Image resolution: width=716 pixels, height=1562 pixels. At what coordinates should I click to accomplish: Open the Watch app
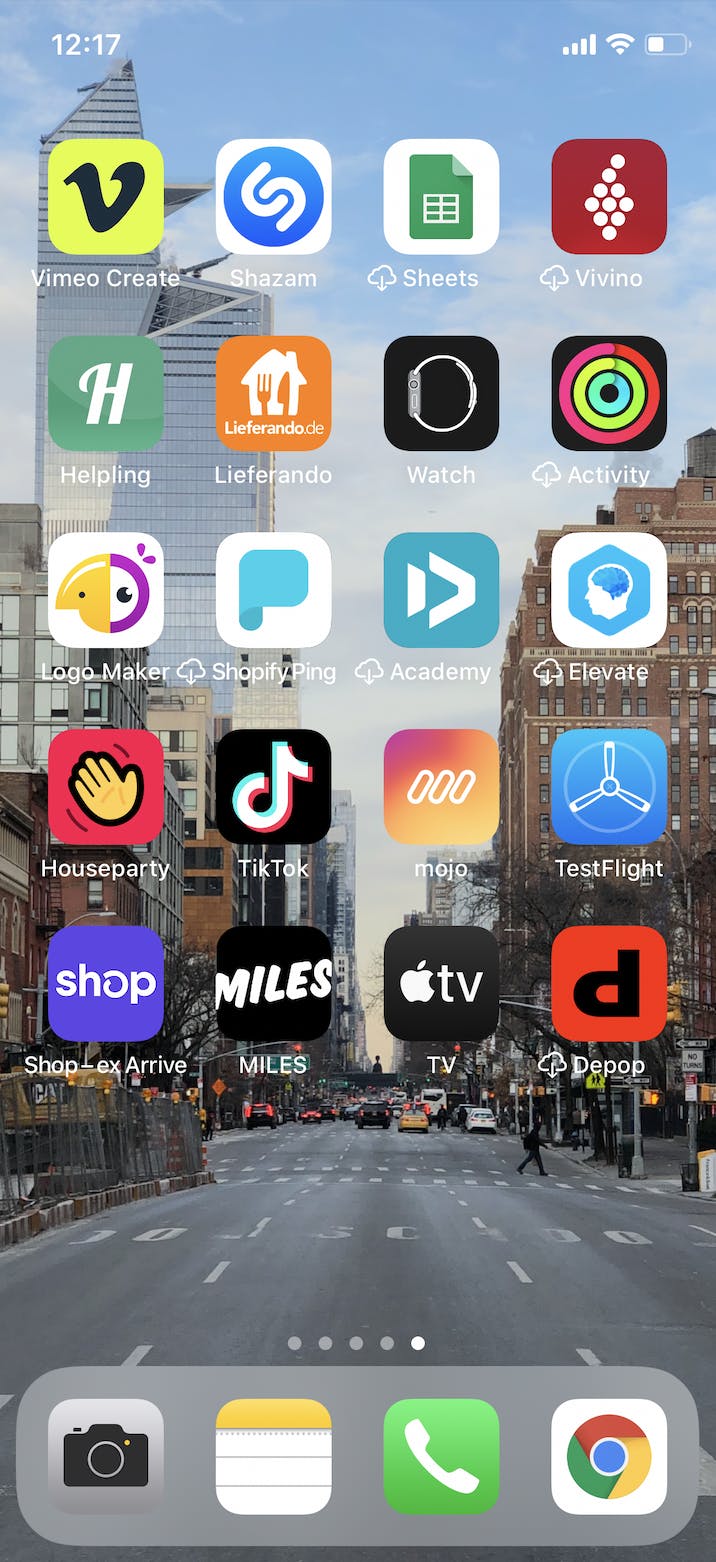coord(441,393)
